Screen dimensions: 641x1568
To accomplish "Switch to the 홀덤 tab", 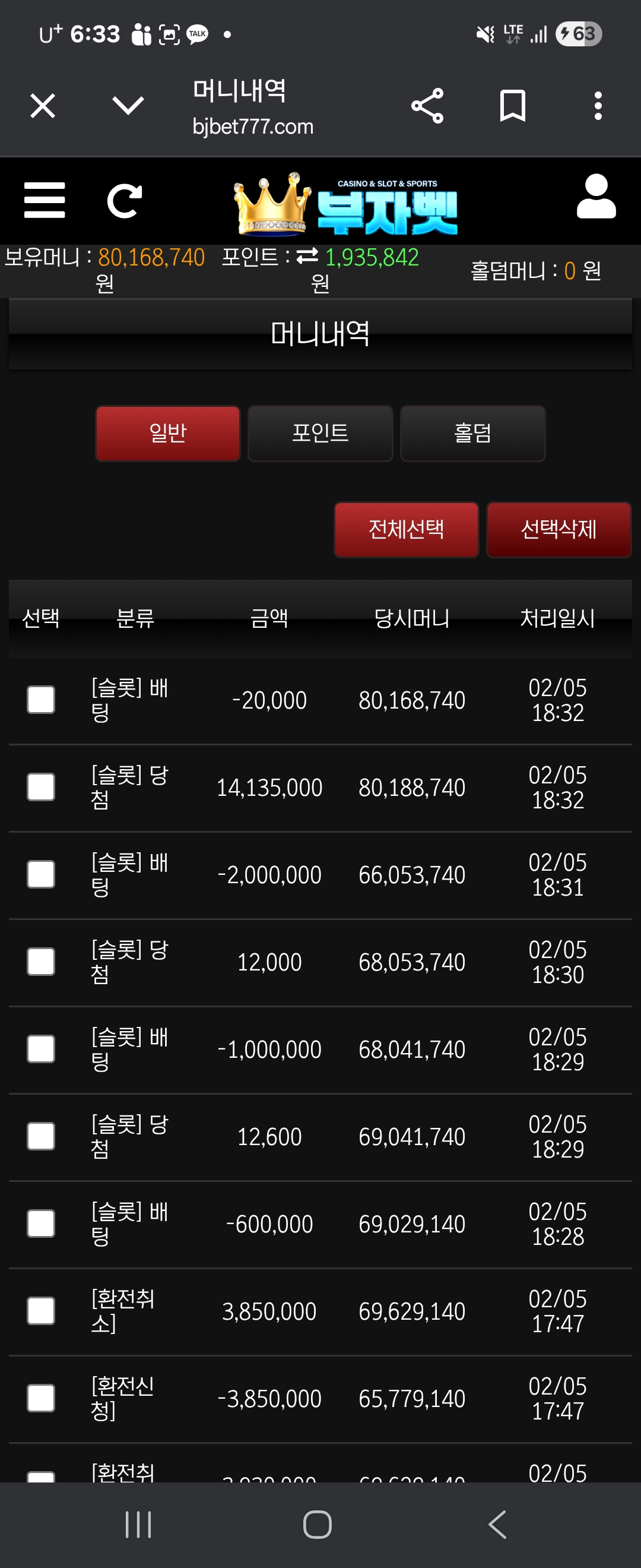I will (x=472, y=434).
